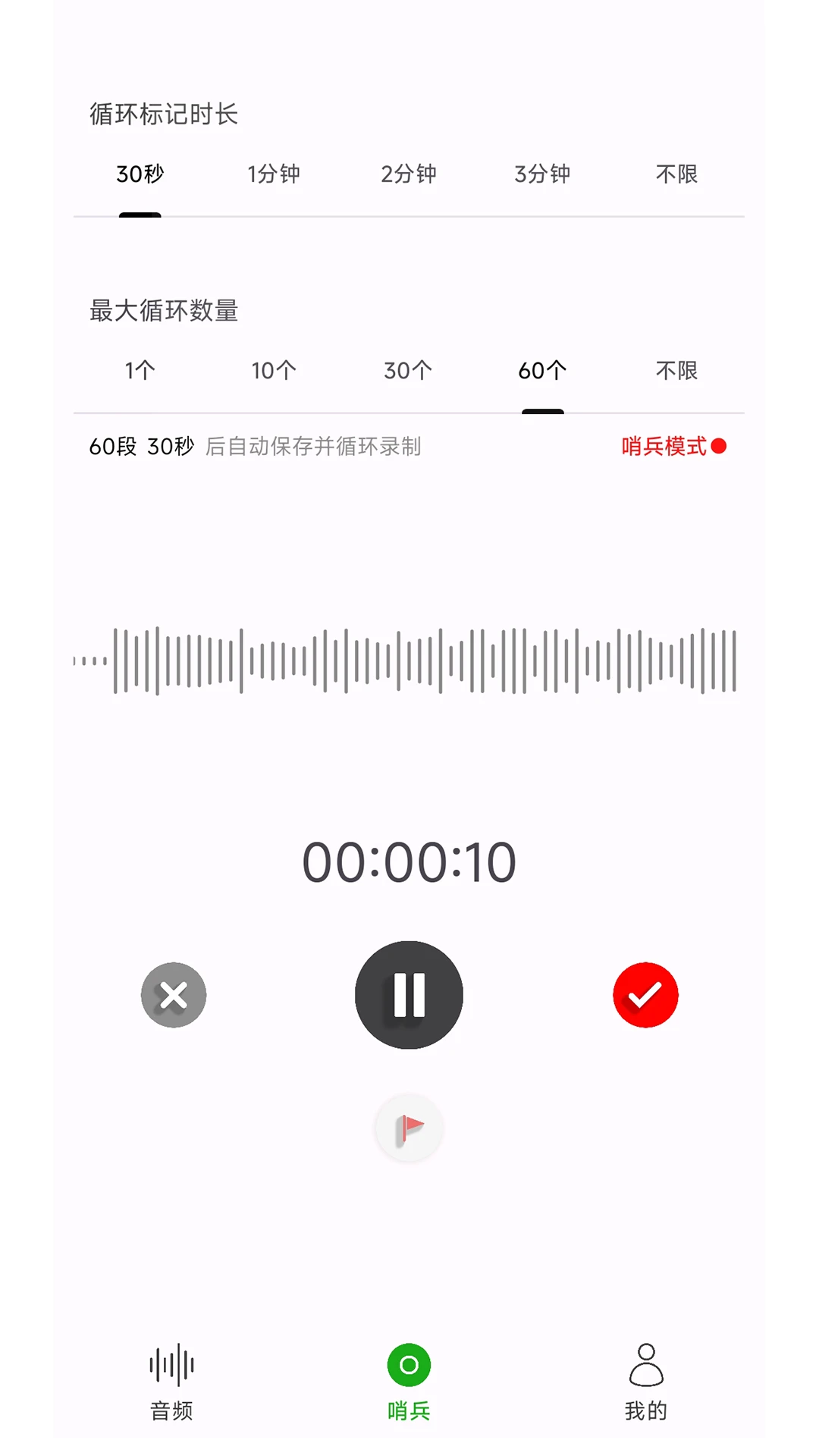Choose 30个 as maximum loop count
Viewport: 819px width, 1456px height.
tap(407, 370)
